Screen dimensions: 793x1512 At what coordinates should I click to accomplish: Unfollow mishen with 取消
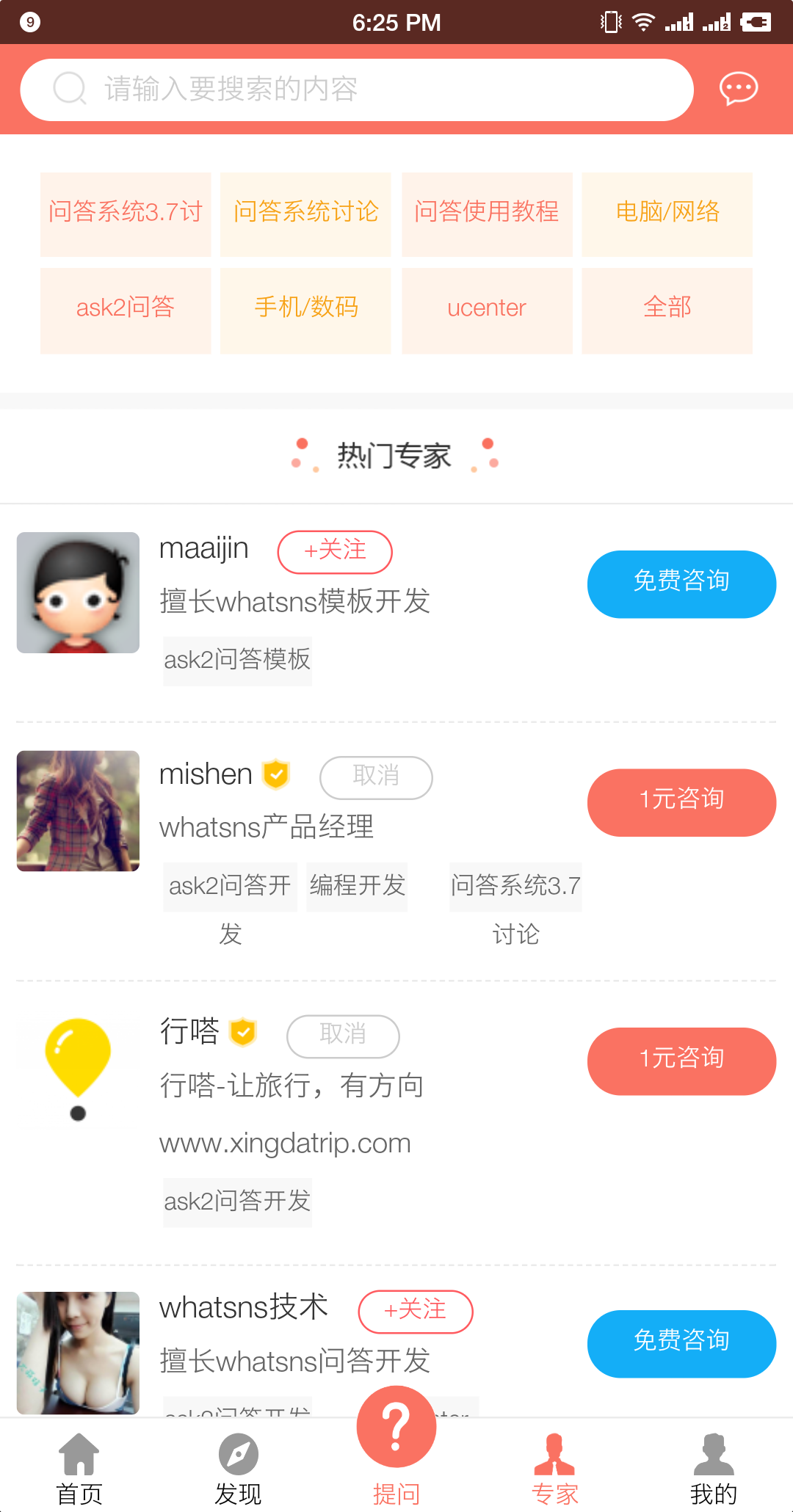(376, 777)
